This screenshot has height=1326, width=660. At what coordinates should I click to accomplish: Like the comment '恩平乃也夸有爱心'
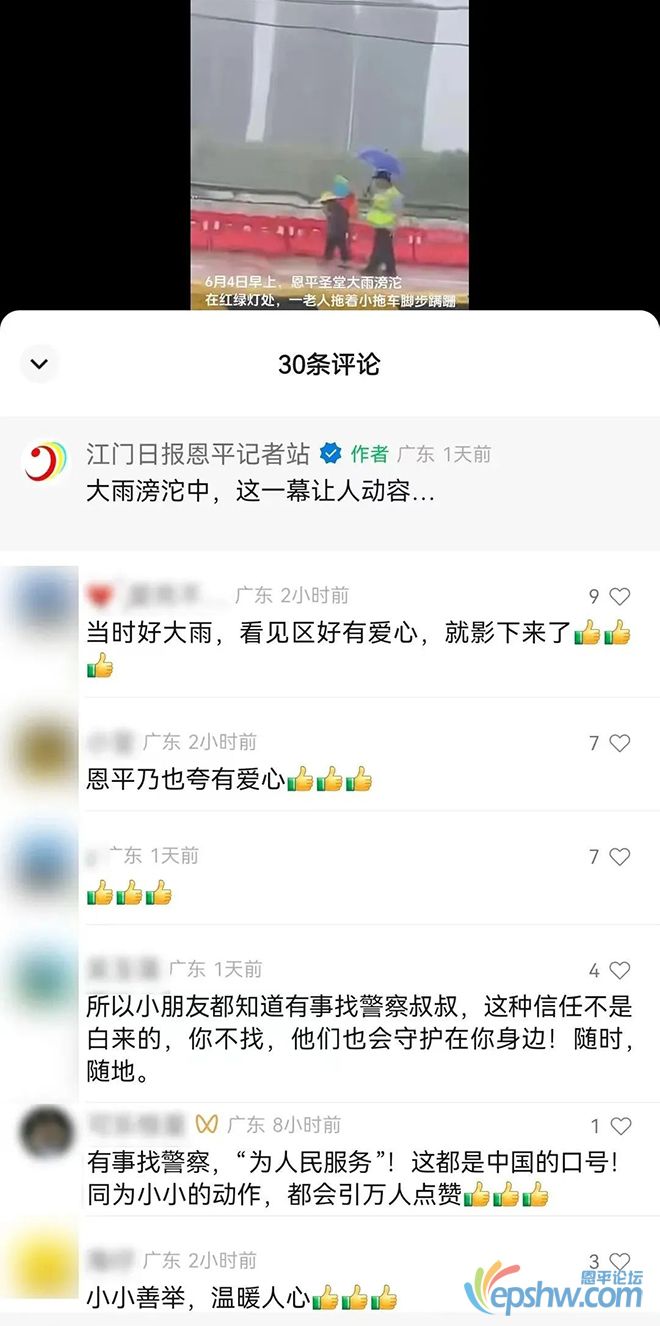click(x=620, y=743)
